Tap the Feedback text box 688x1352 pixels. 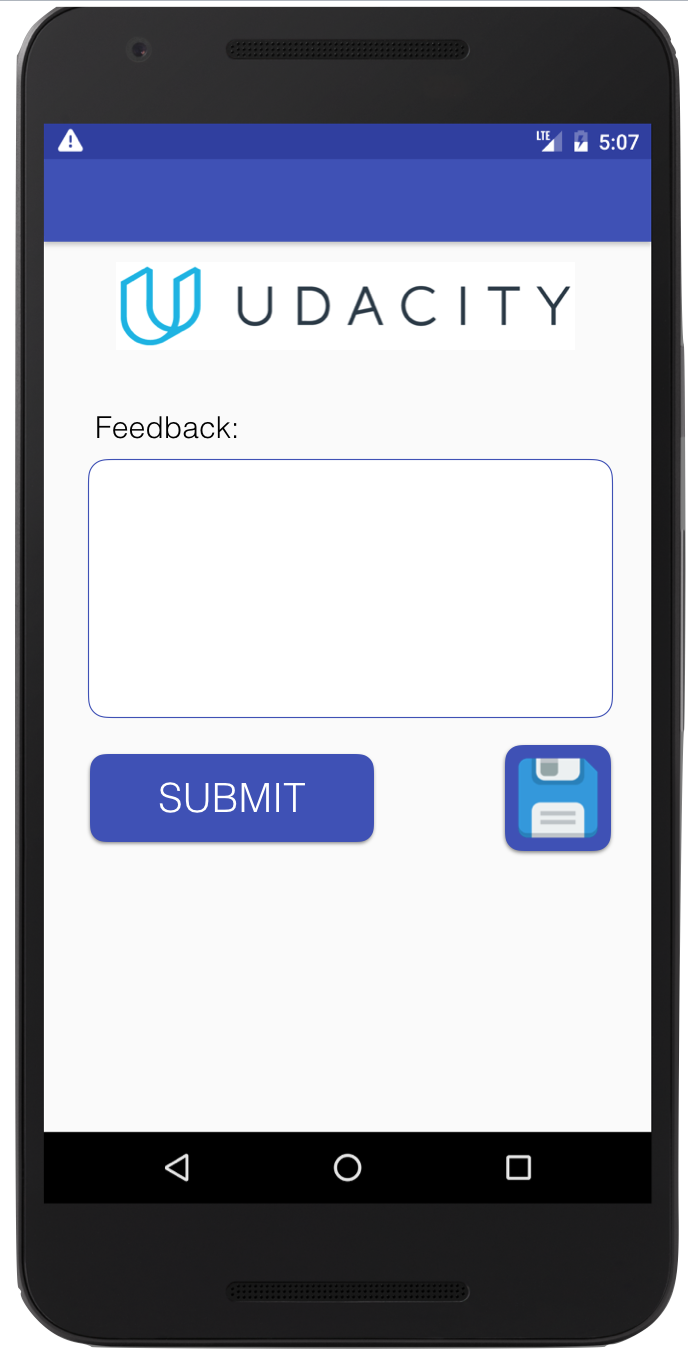[x=350, y=588]
